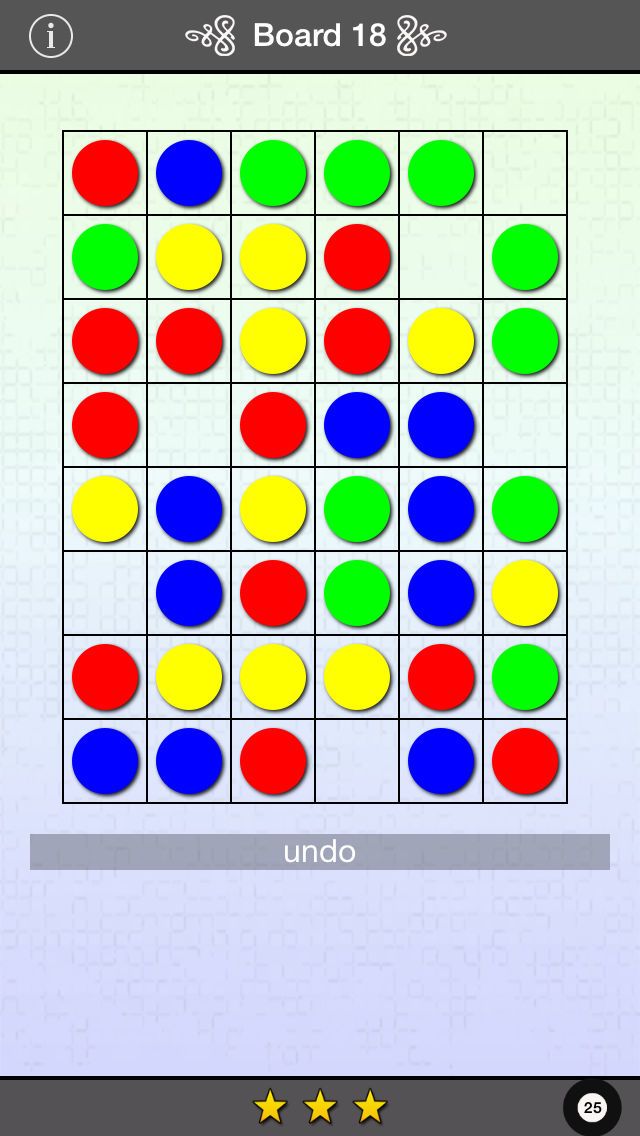Select the yellow dot in the sixth row
This screenshot has width=640, height=1136.
coord(525,593)
